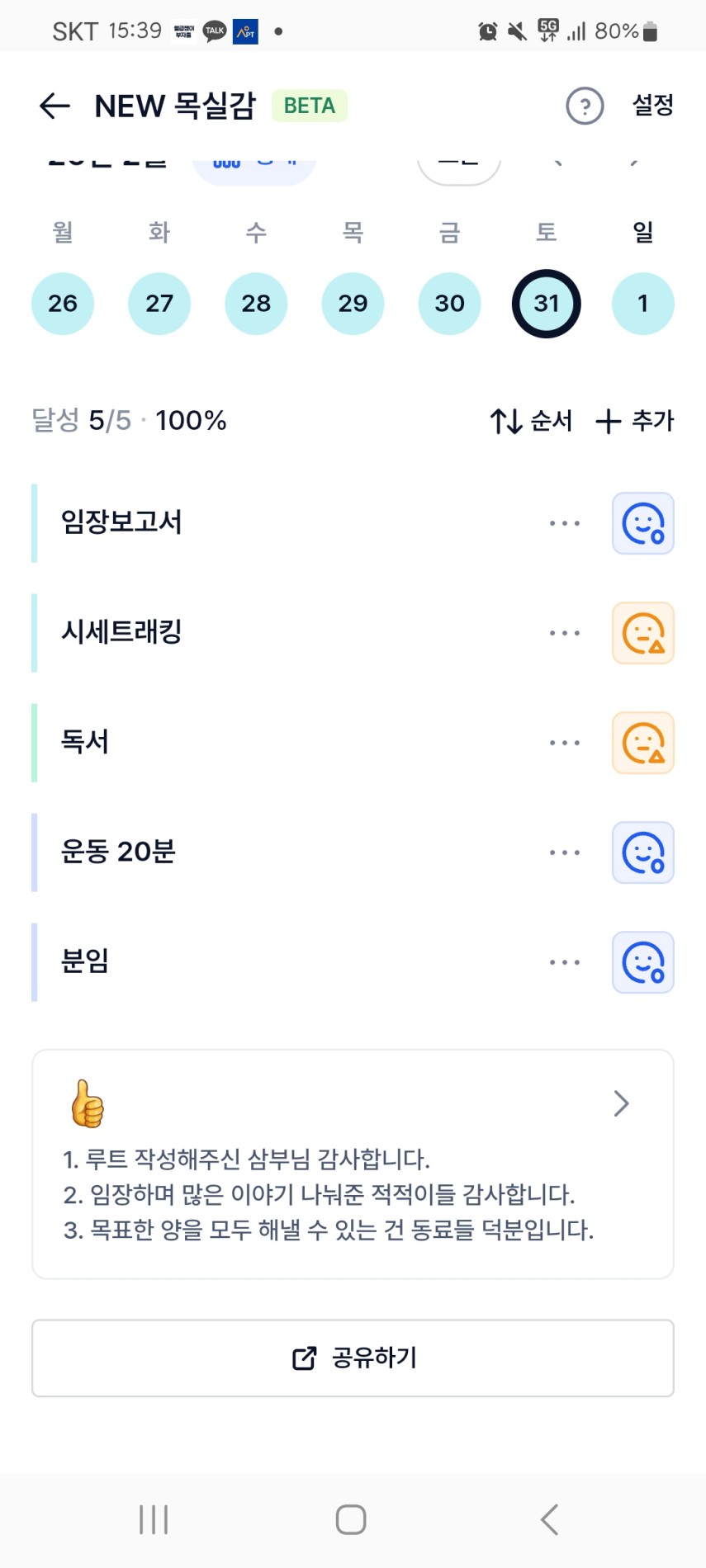The width and height of the screenshot is (706, 1568).
Task: Change the status face for 분임
Action: point(642,962)
